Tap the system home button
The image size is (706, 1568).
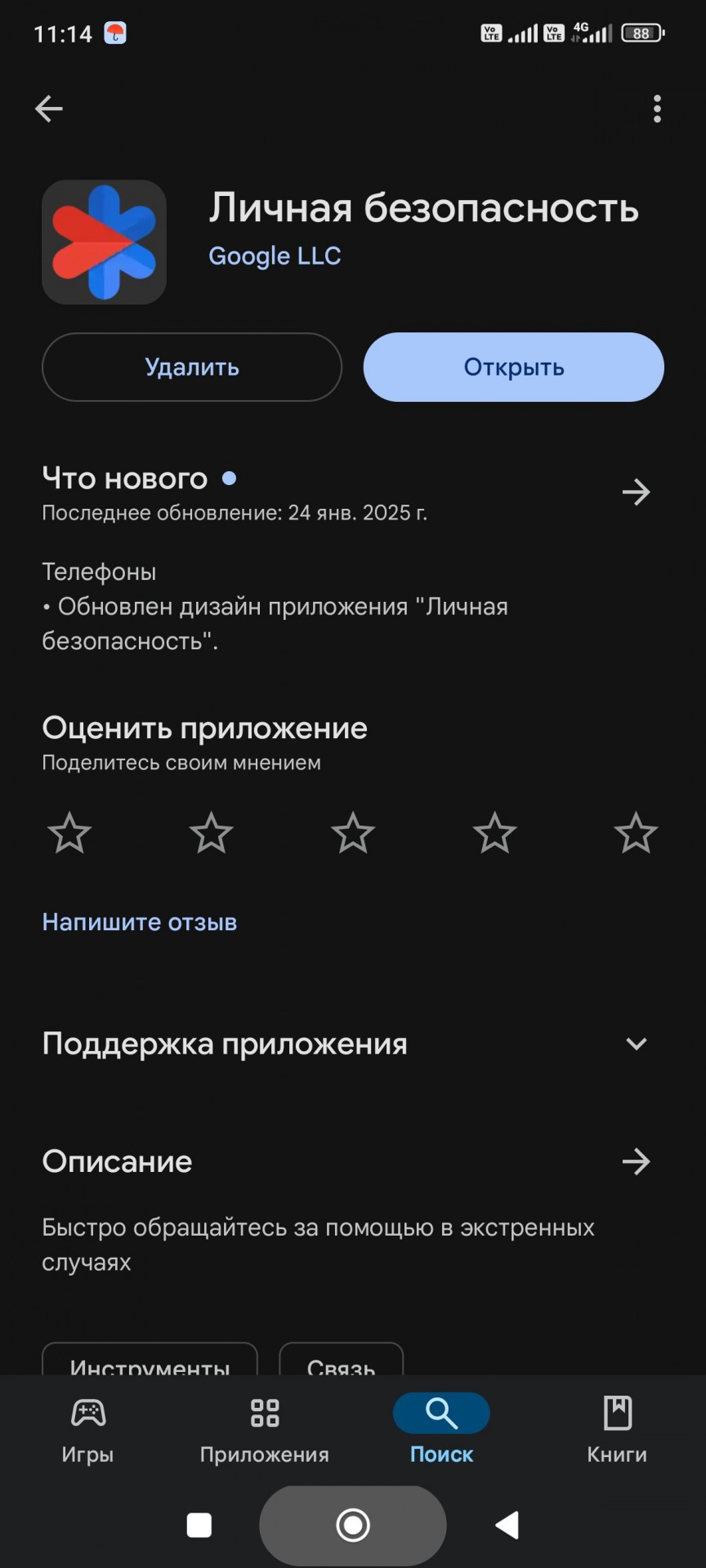tap(353, 1525)
